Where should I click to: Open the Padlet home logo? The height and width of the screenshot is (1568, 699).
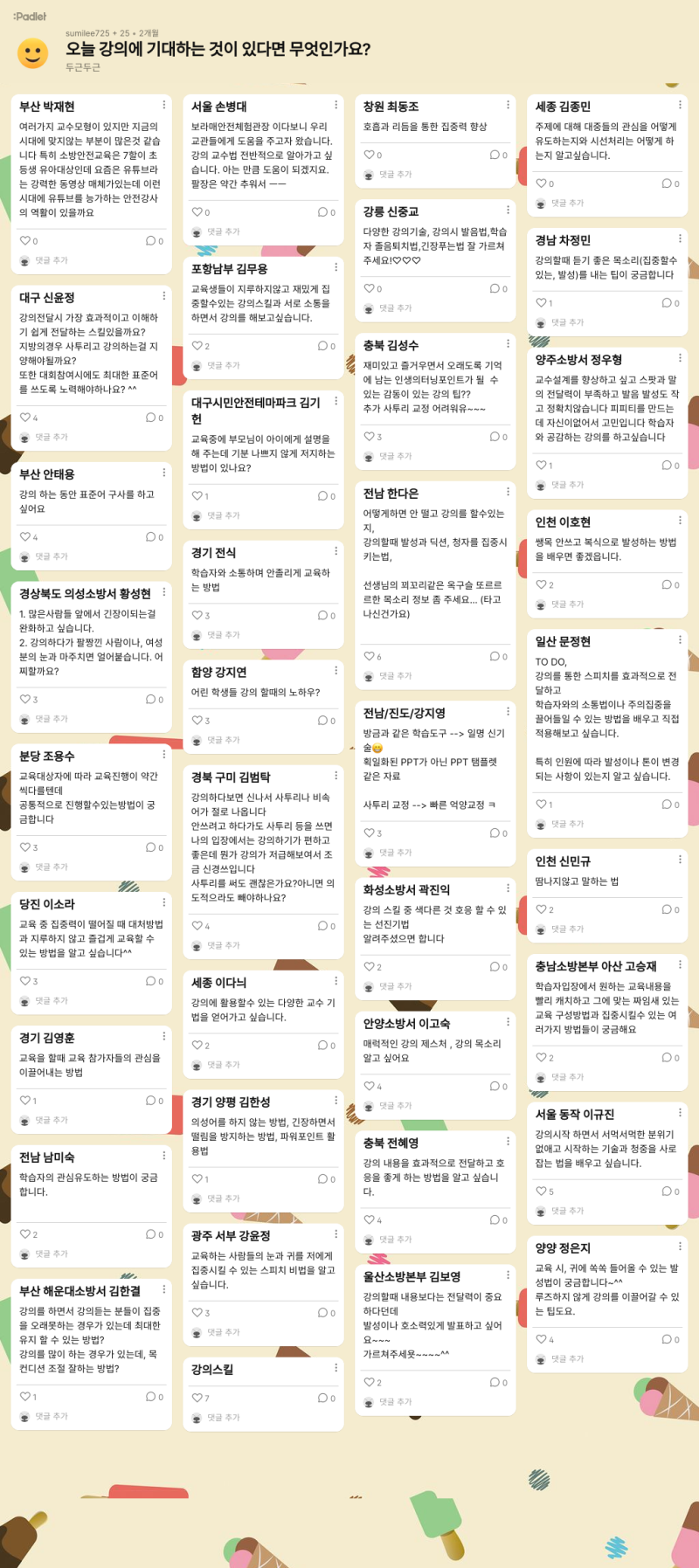(x=30, y=16)
